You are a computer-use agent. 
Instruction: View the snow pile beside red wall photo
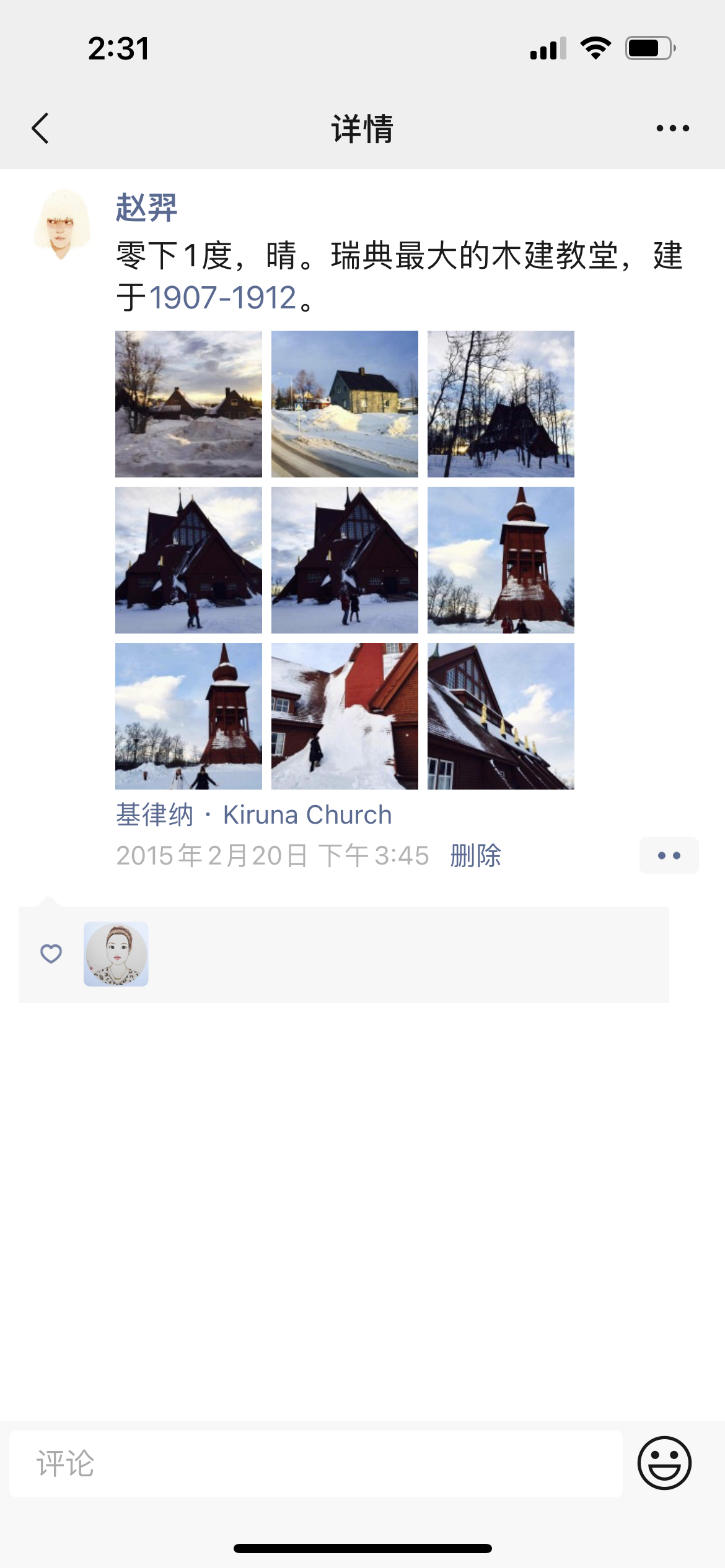coord(345,716)
